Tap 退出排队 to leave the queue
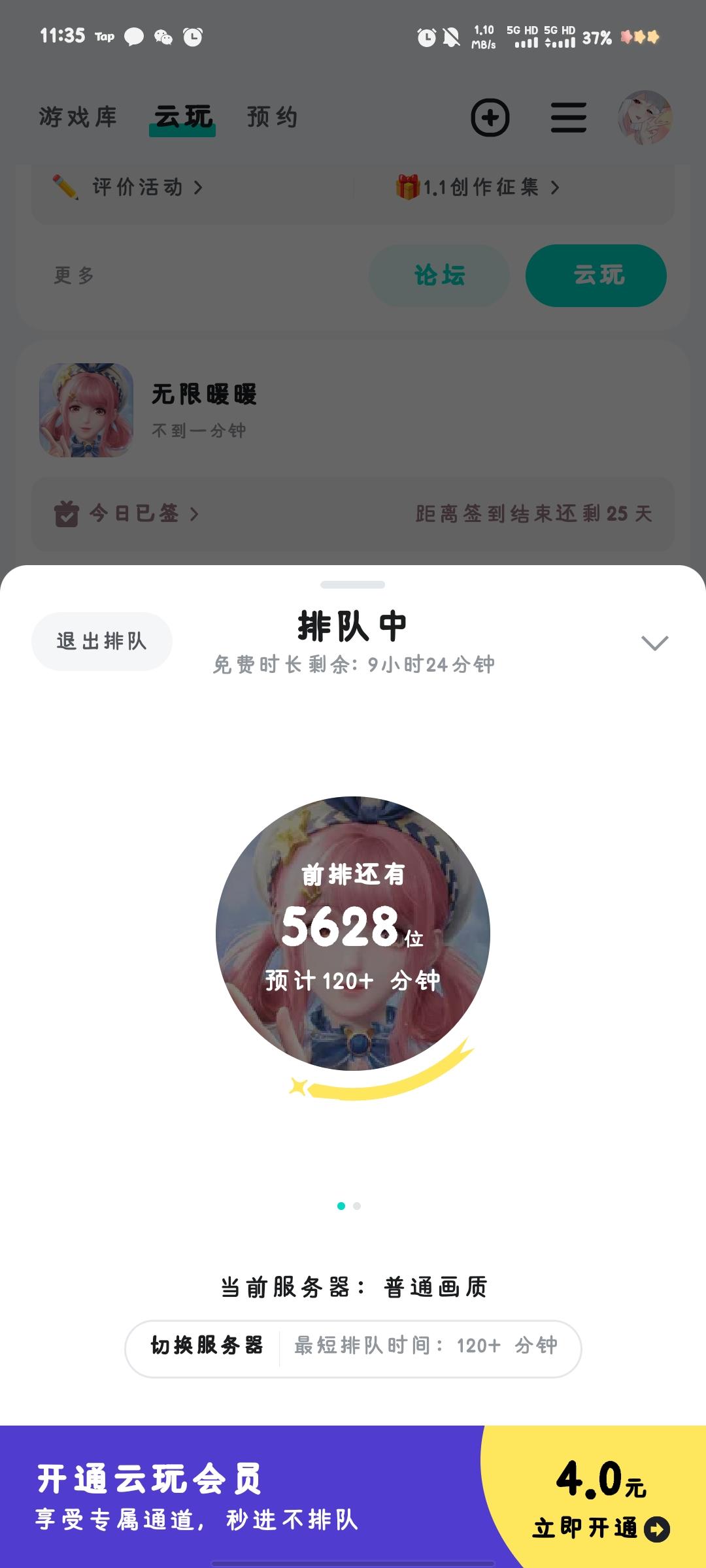The image size is (706, 1568). point(102,642)
